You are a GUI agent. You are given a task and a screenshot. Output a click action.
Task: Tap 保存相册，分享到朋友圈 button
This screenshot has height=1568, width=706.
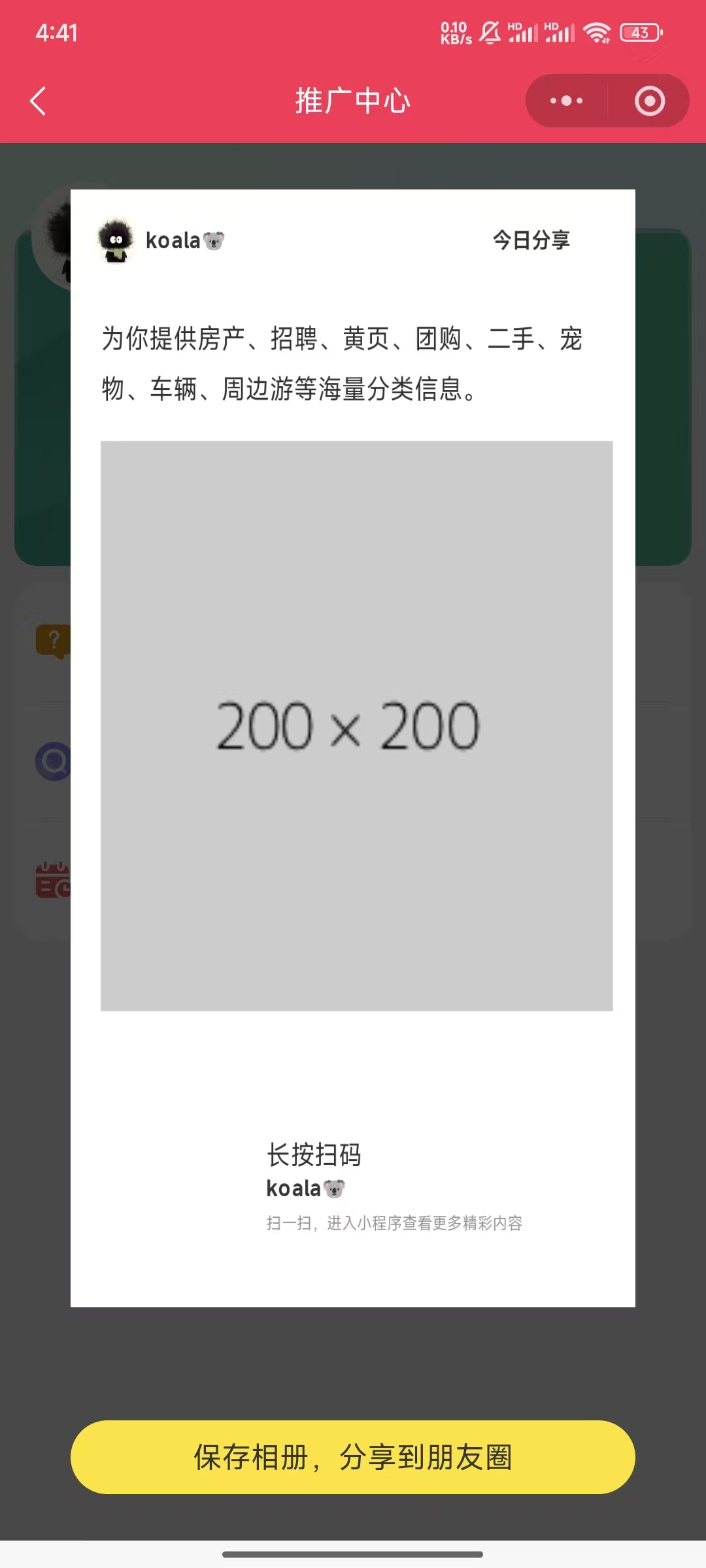[353, 1457]
